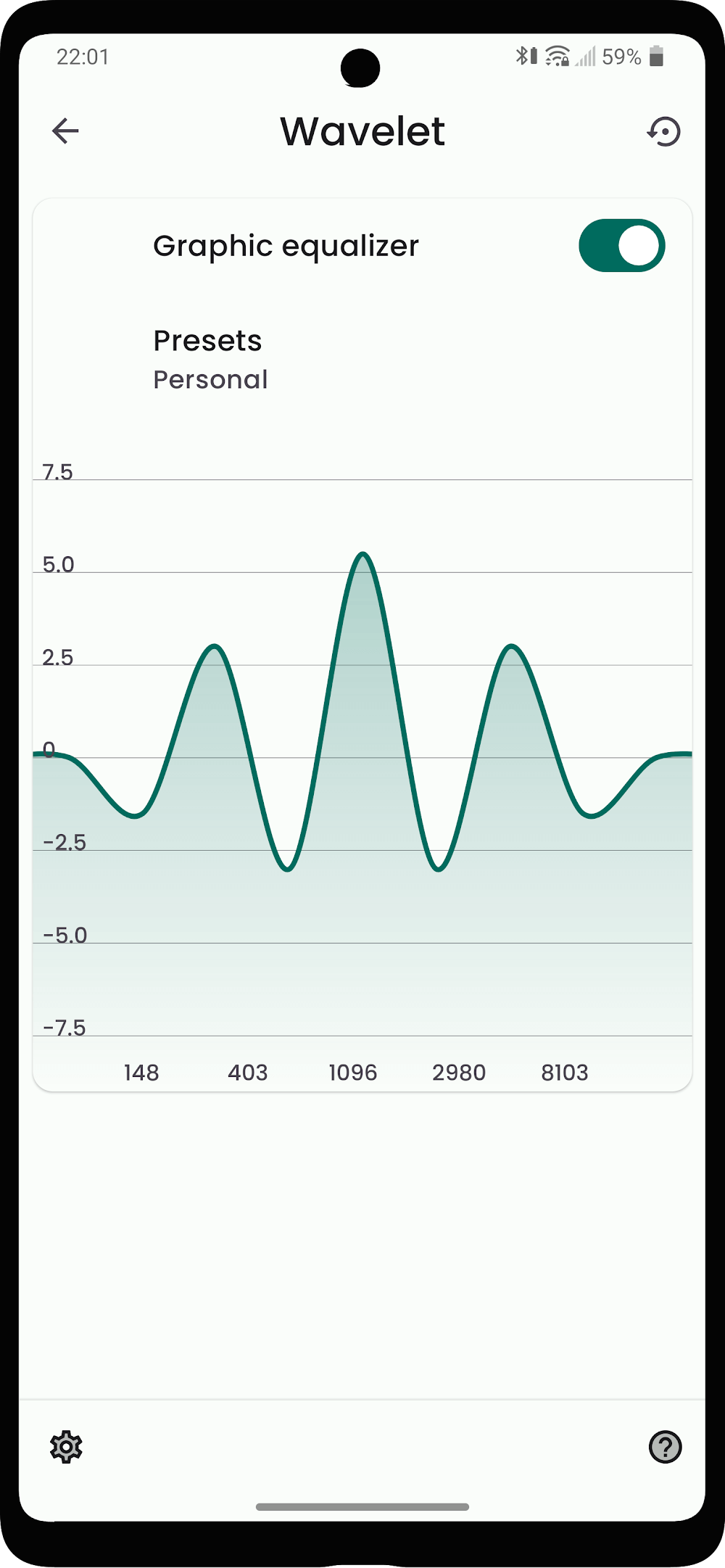
Task: Tap the reset/restore icon in the app bar
Action: point(664,132)
